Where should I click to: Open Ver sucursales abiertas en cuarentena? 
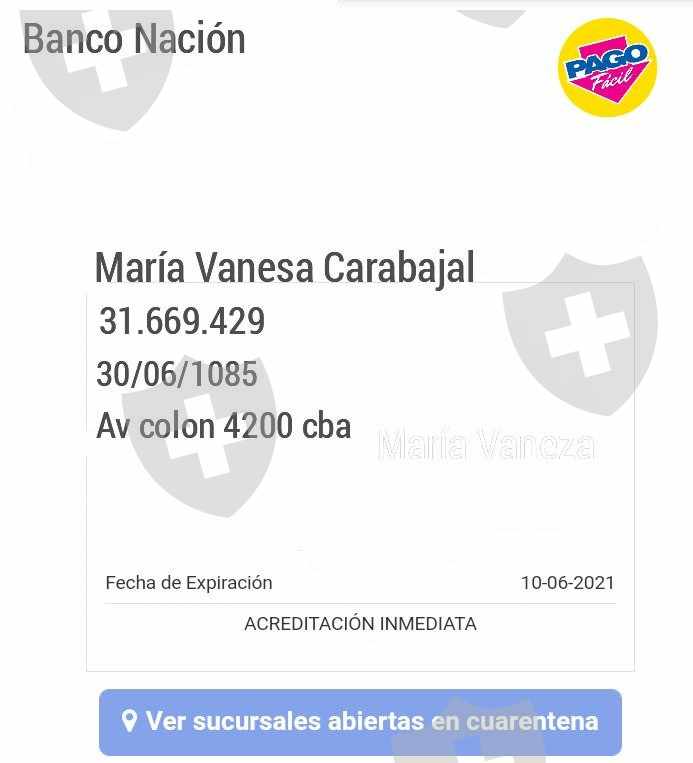pos(360,722)
